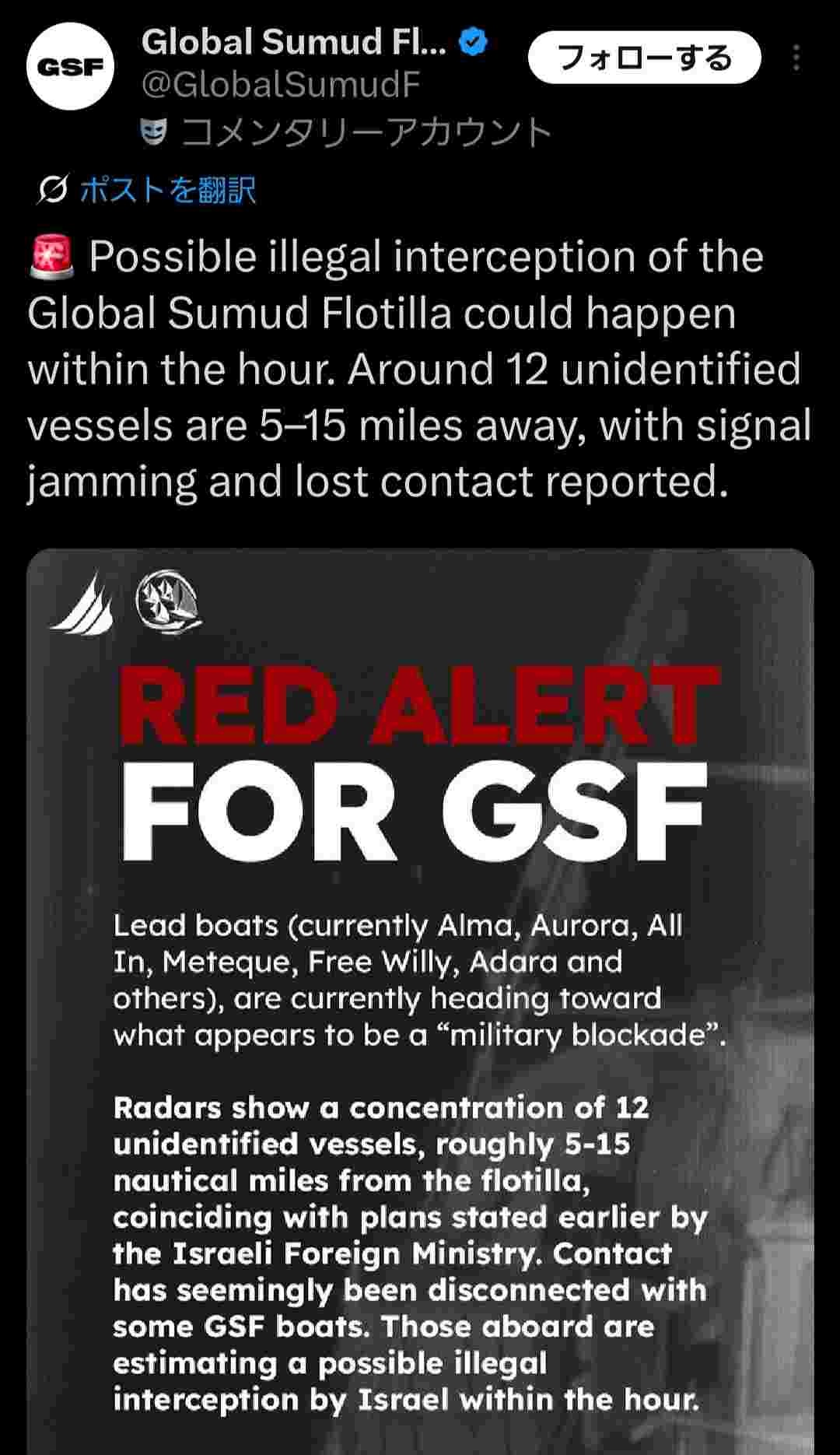Translate the post via ポストを翻訳
Screen dimensions: 840x1455
(166, 190)
